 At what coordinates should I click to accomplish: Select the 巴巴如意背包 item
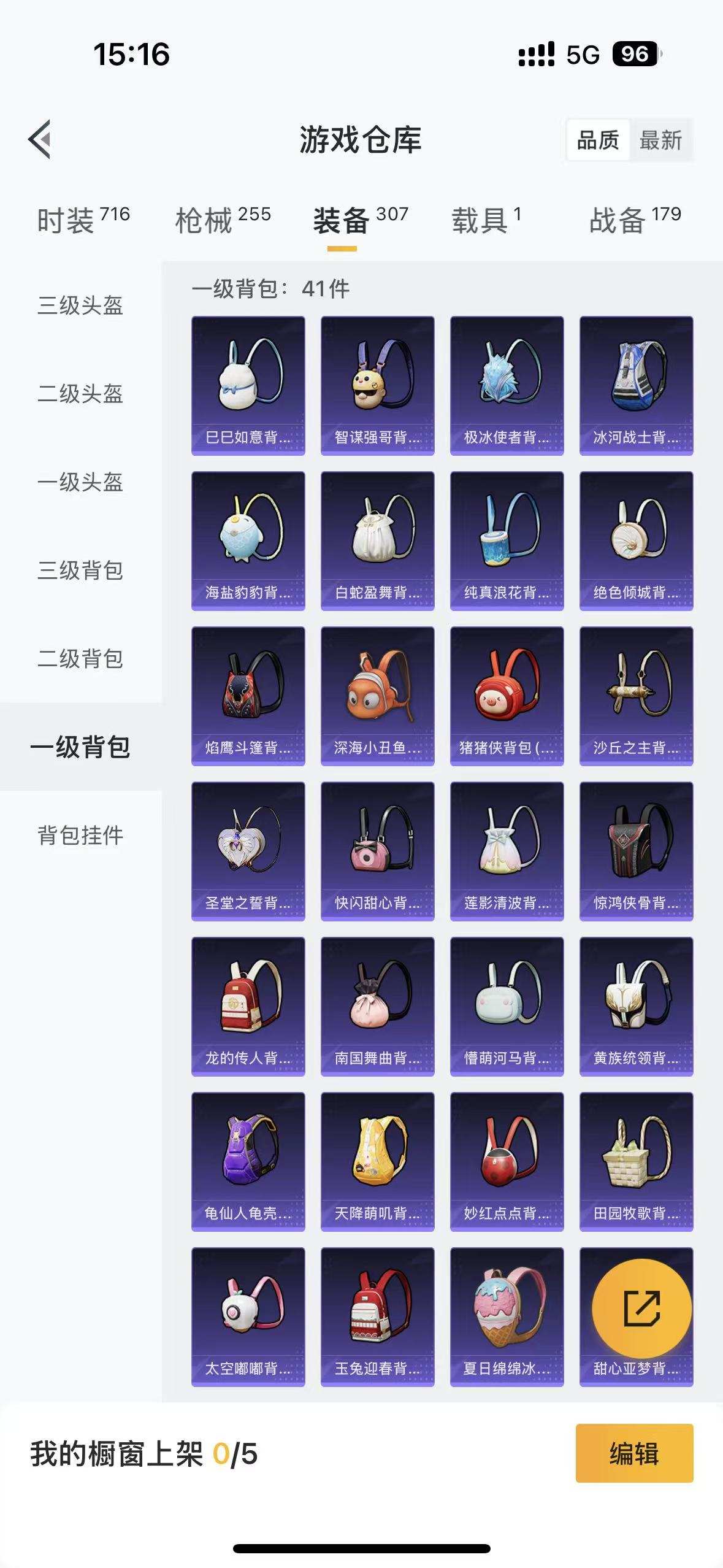coord(248,386)
